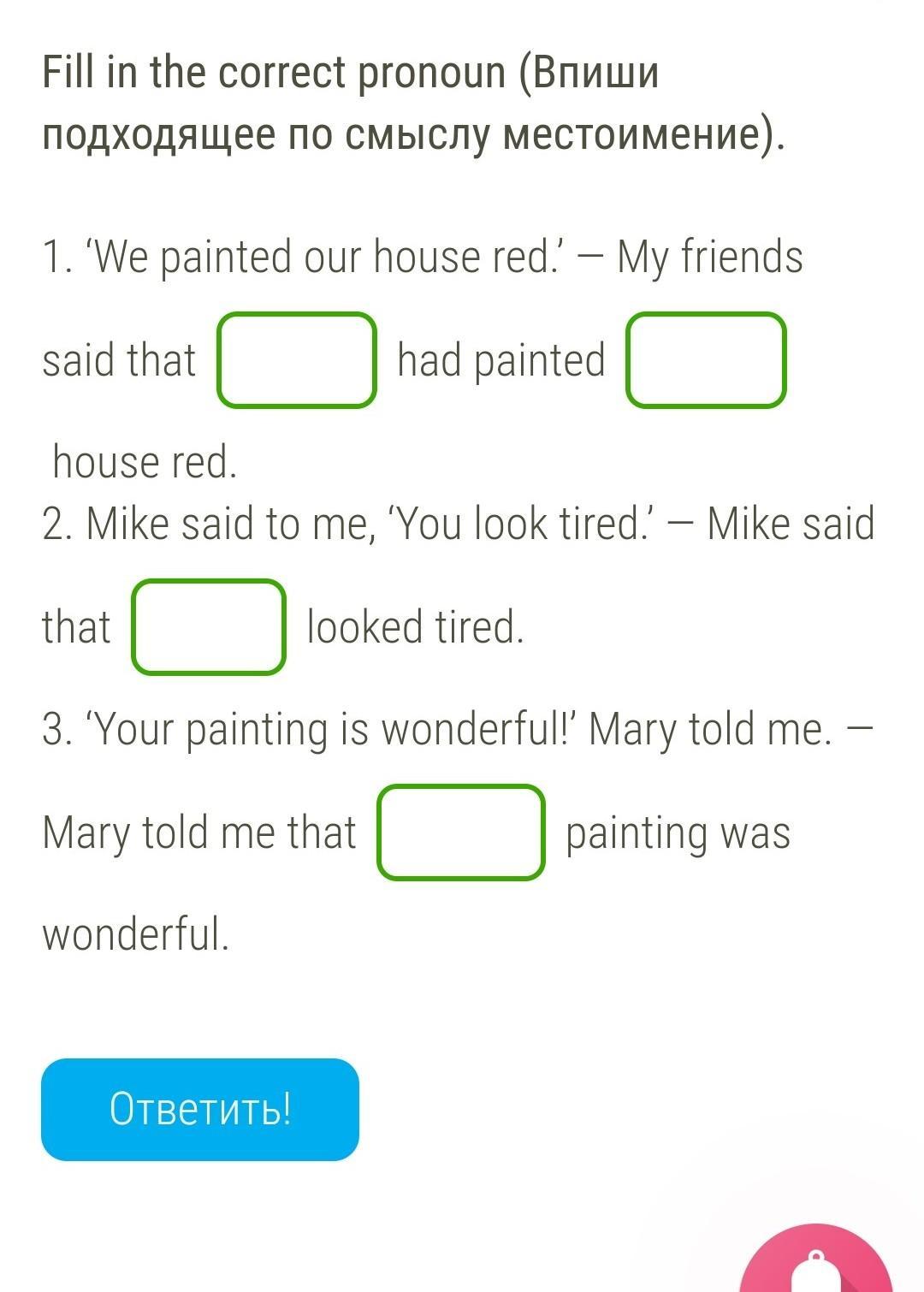Image resolution: width=924 pixels, height=1292 pixels.
Task: Tap the blank after 'said that'
Action: click(x=297, y=360)
